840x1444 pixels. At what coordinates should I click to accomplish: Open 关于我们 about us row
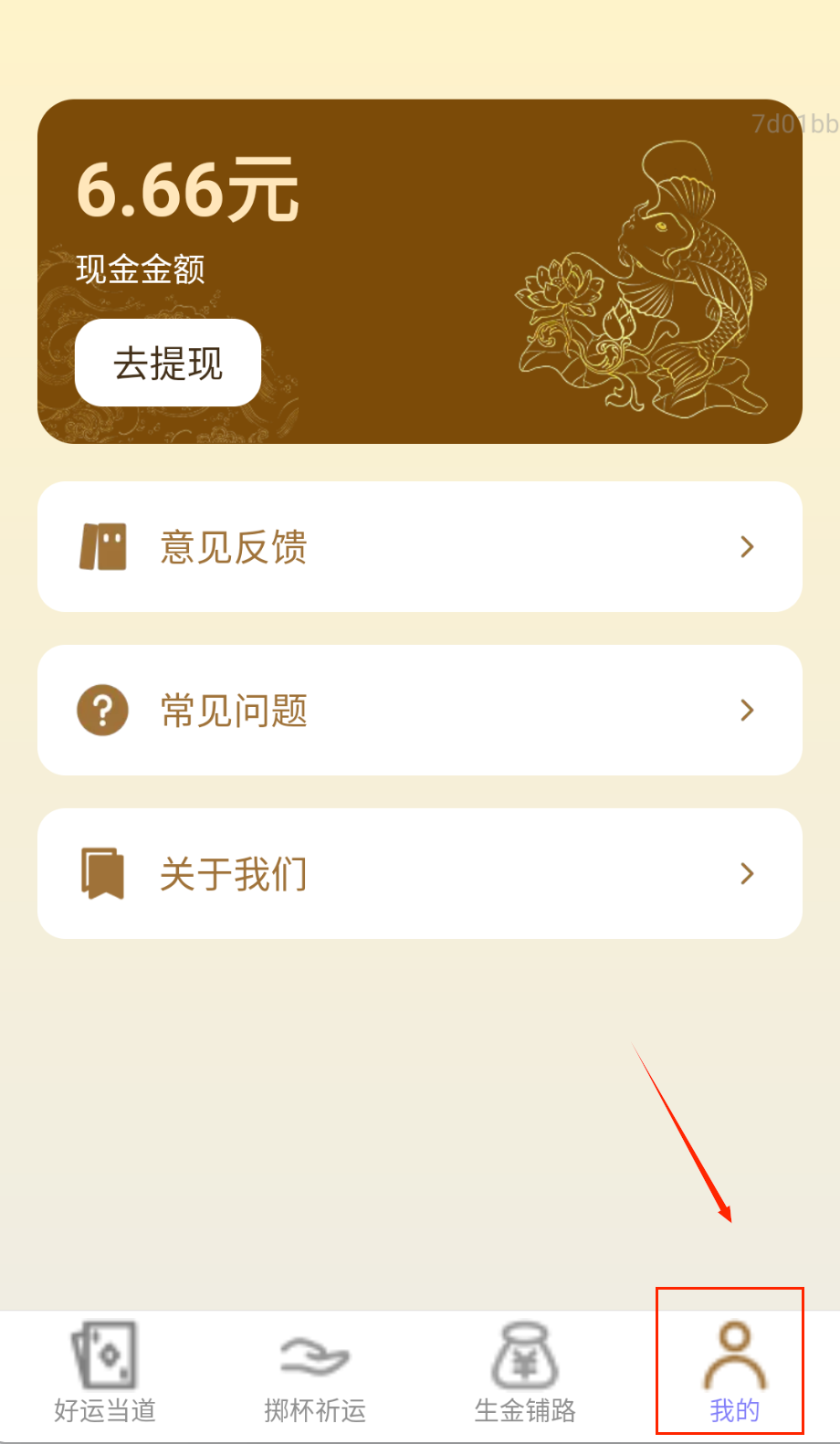419,873
